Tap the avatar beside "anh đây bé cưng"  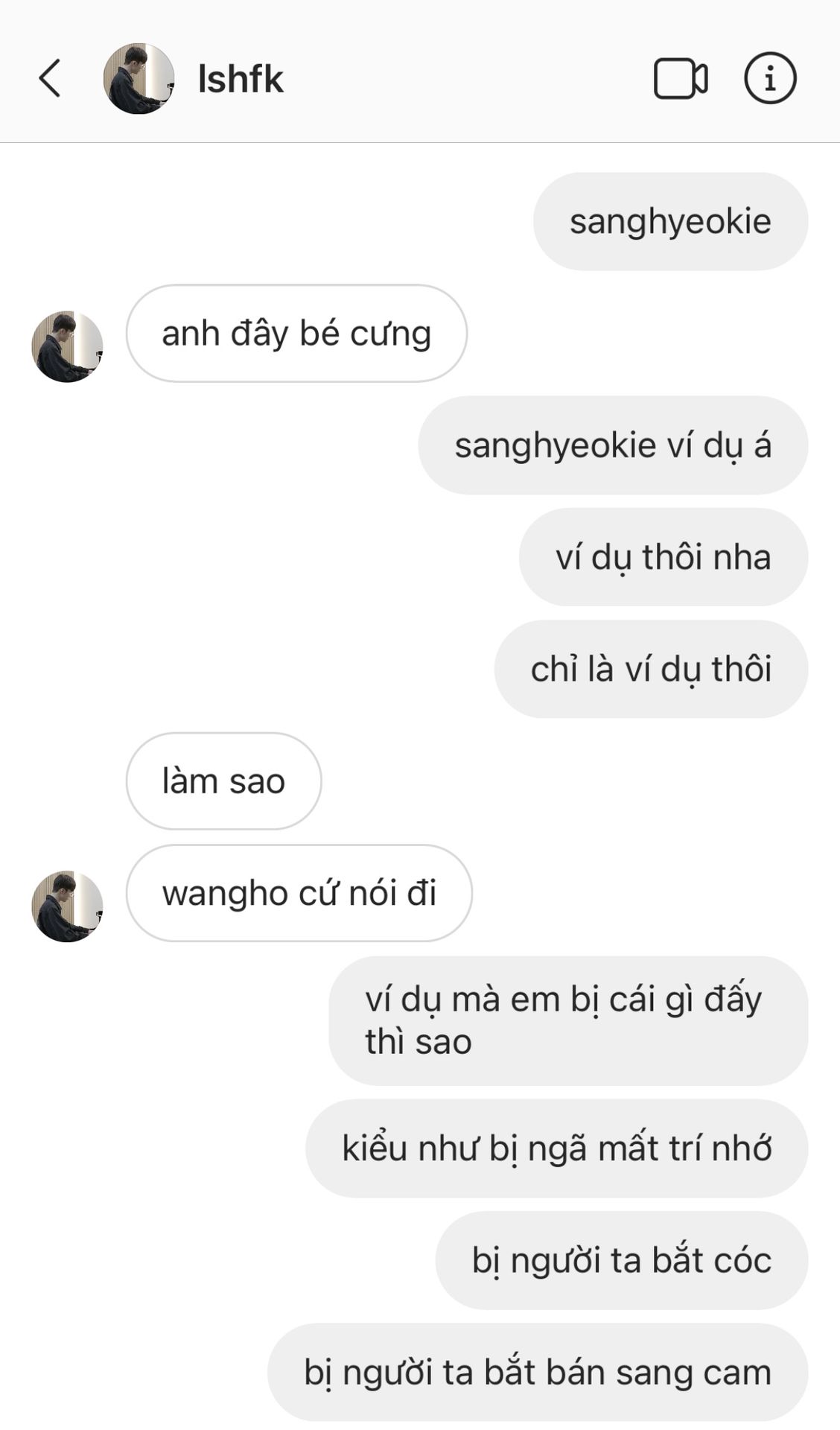point(67,346)
